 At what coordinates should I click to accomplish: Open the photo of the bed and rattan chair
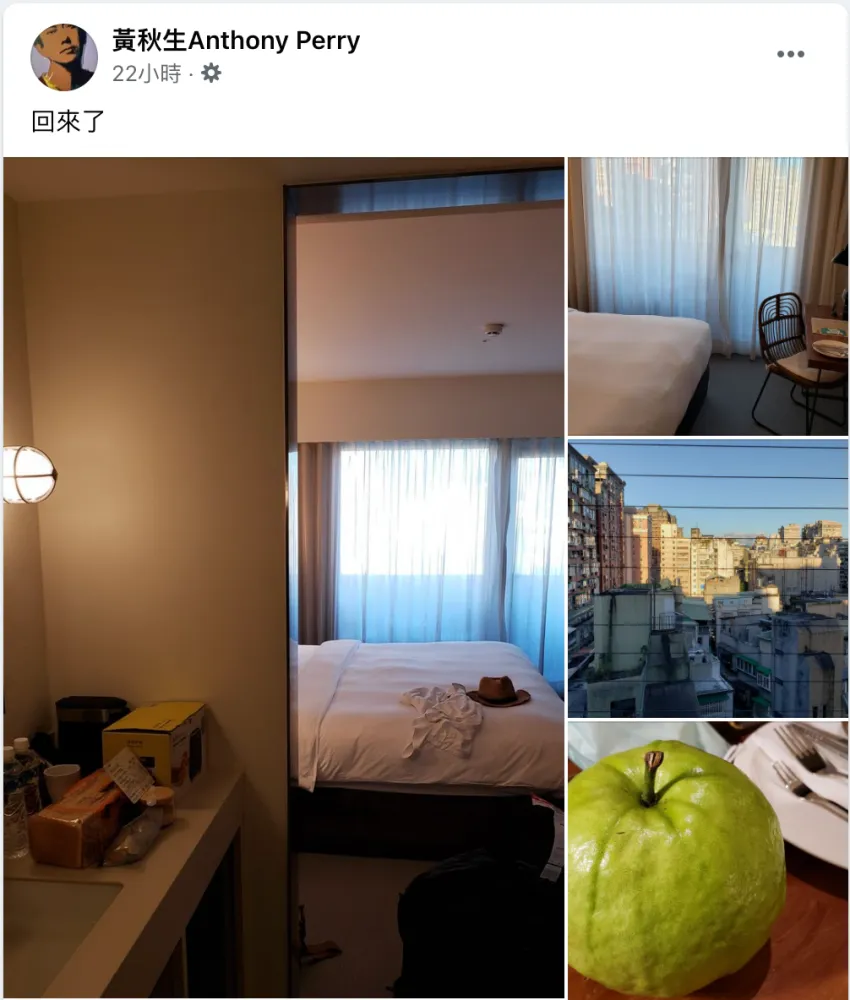(708, 296)
